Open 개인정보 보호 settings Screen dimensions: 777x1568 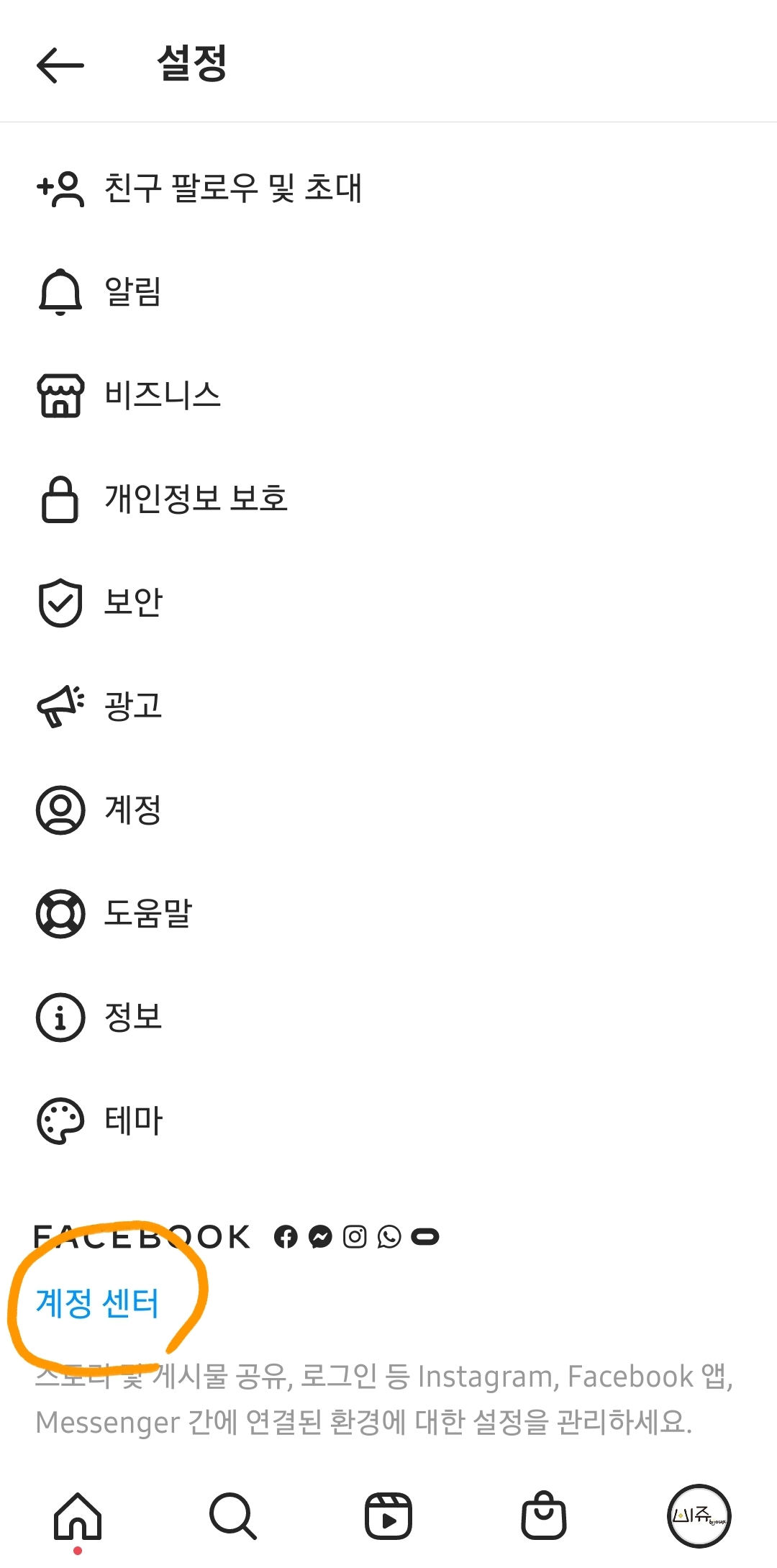pos(388,499)
